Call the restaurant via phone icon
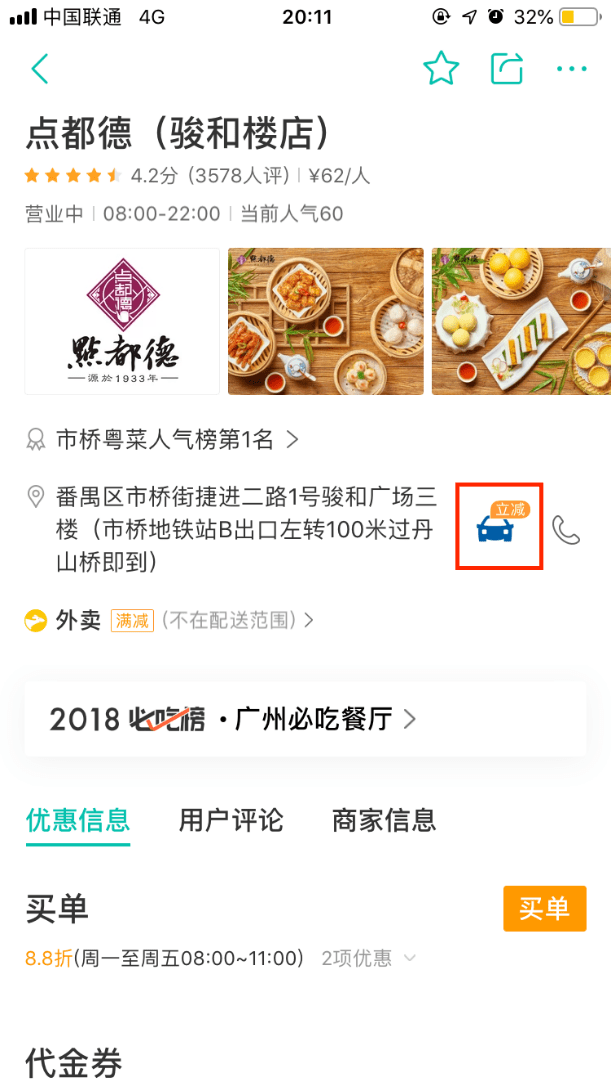 (566, 530)
